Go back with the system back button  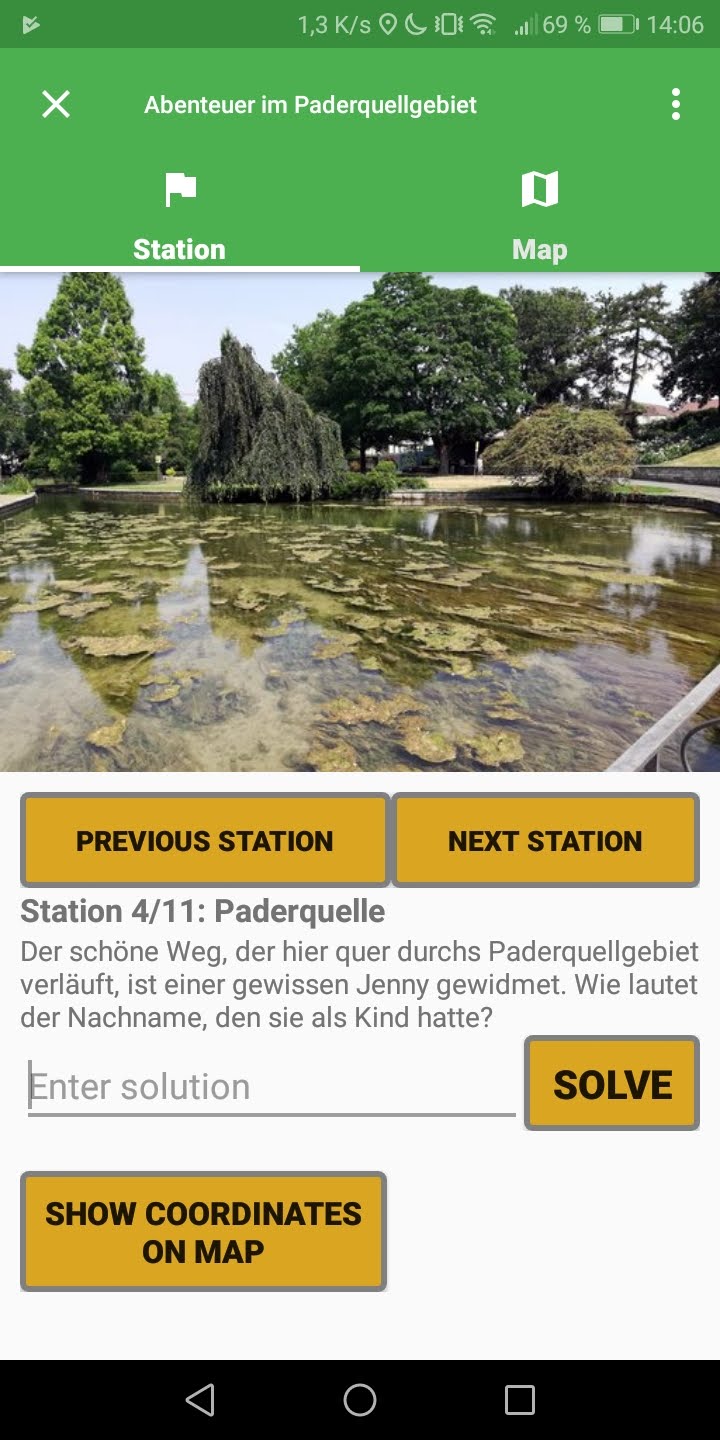point(201,1400)
